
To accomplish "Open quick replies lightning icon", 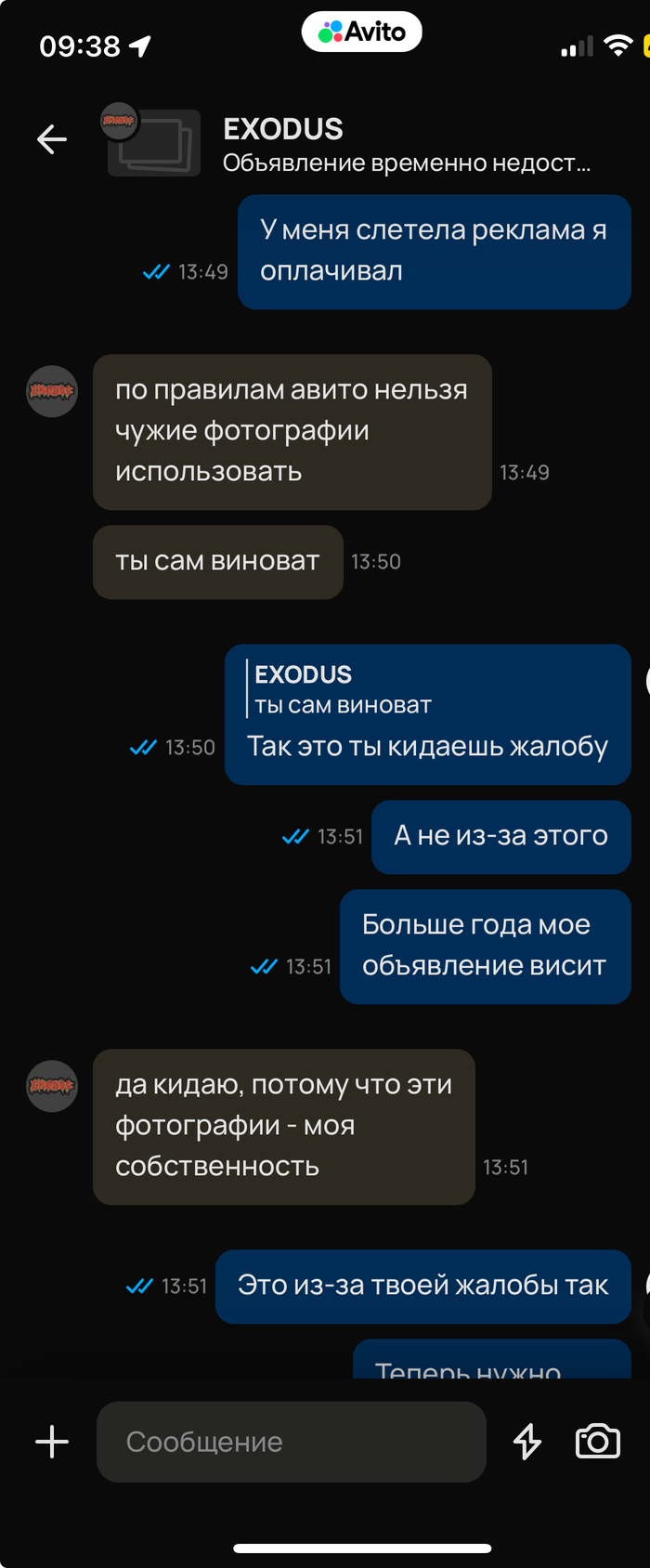I will [527, 1442].
